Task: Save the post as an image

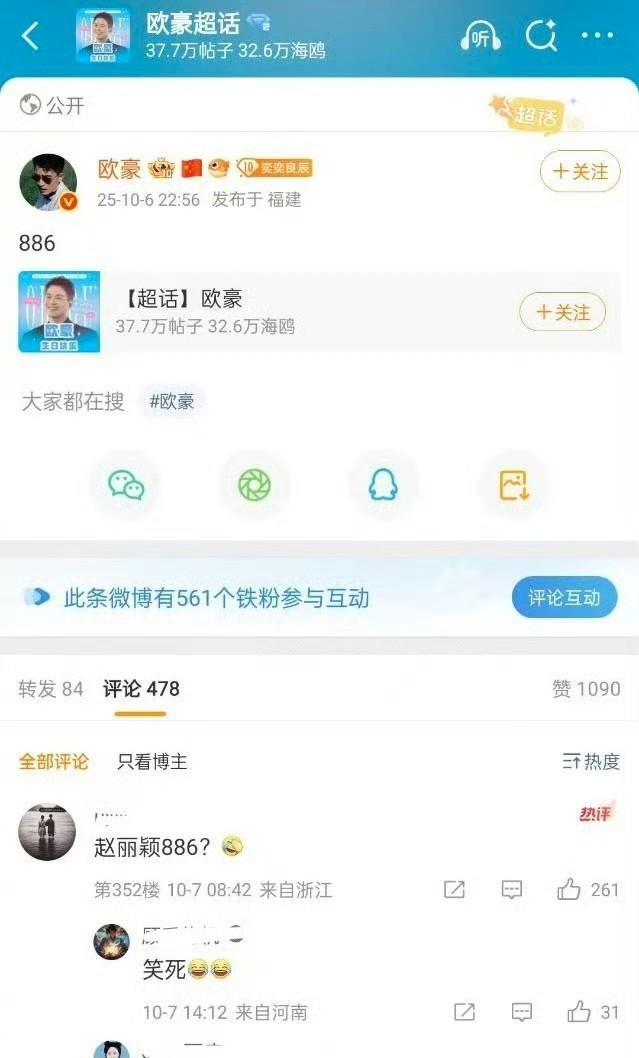Action: (x=514, y=485)
